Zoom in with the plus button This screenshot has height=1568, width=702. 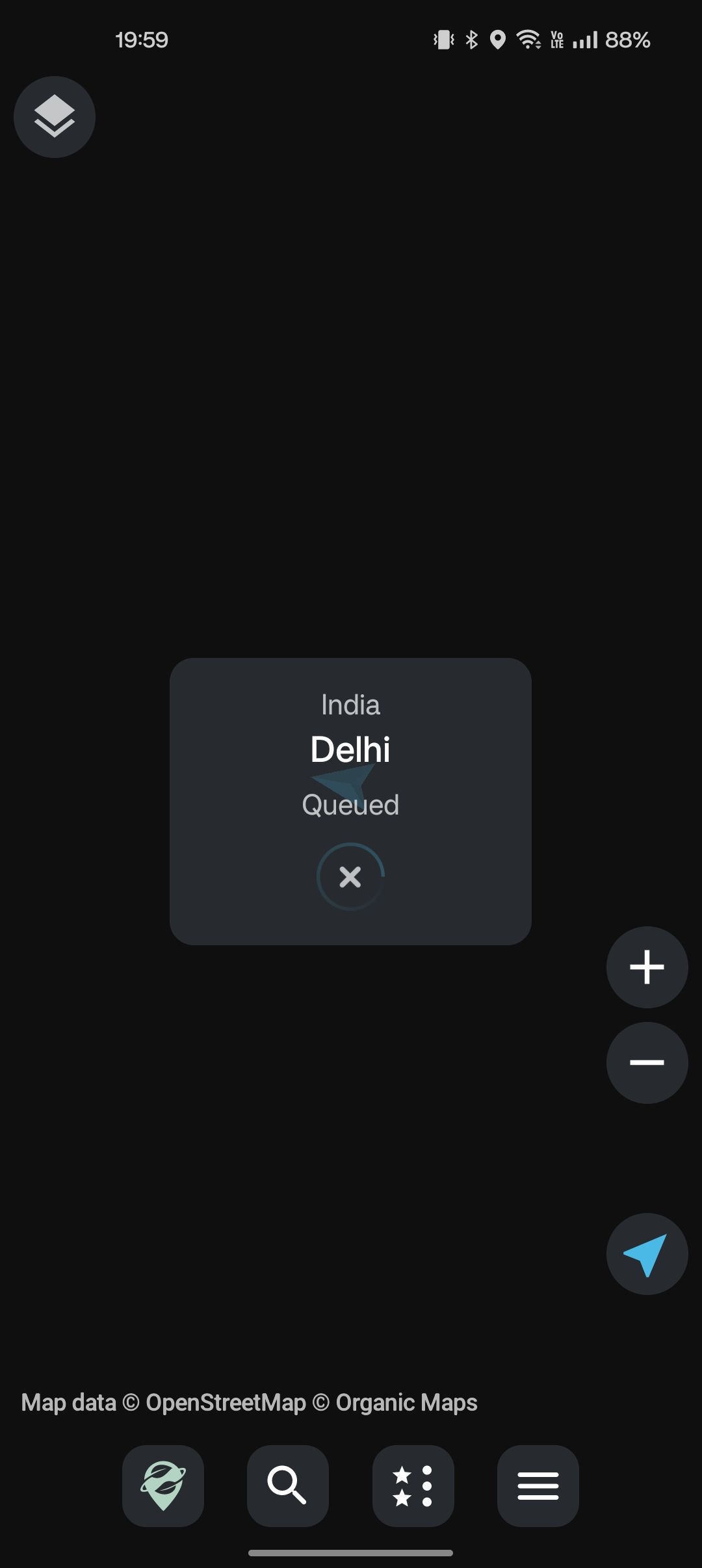(x=647, y=967)
